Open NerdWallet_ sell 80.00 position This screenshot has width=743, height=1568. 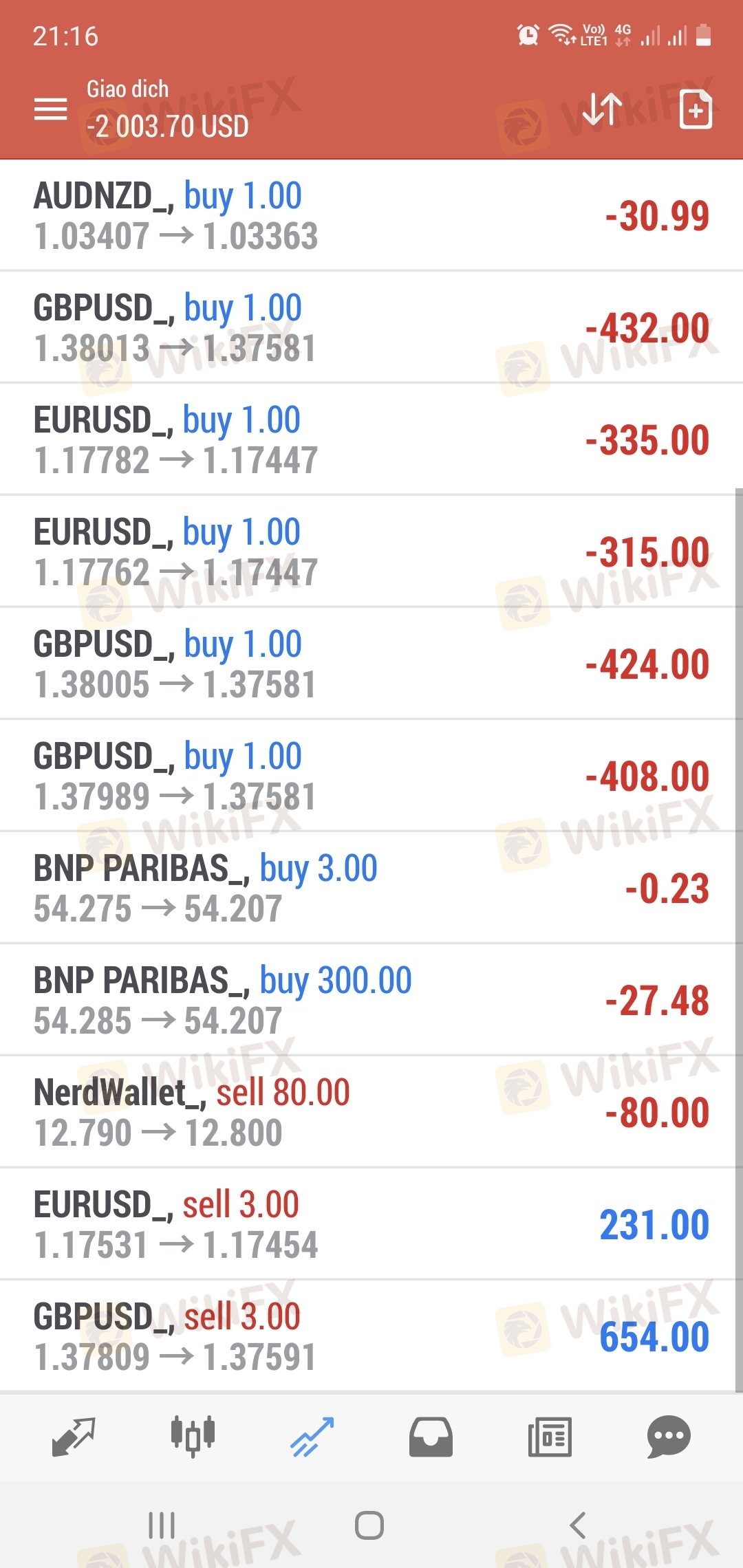tap(371, 1112)
